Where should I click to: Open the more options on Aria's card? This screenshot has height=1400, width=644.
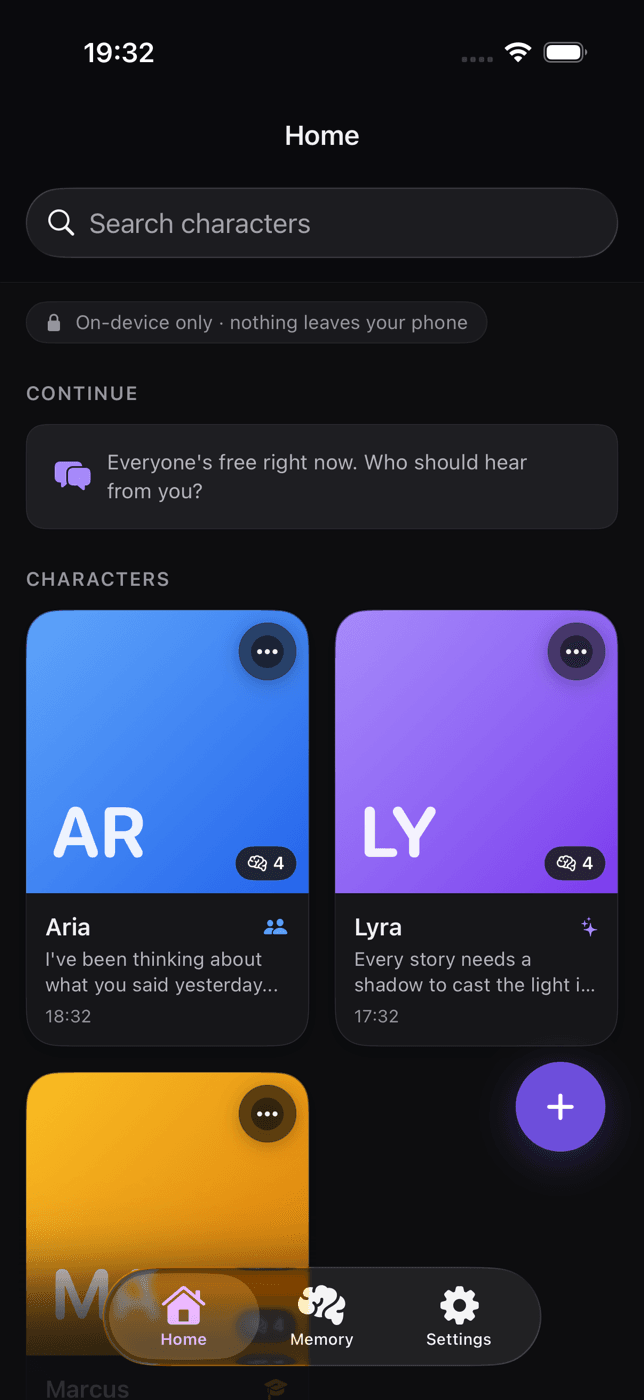pyautogui.click(x=267, y=652)
